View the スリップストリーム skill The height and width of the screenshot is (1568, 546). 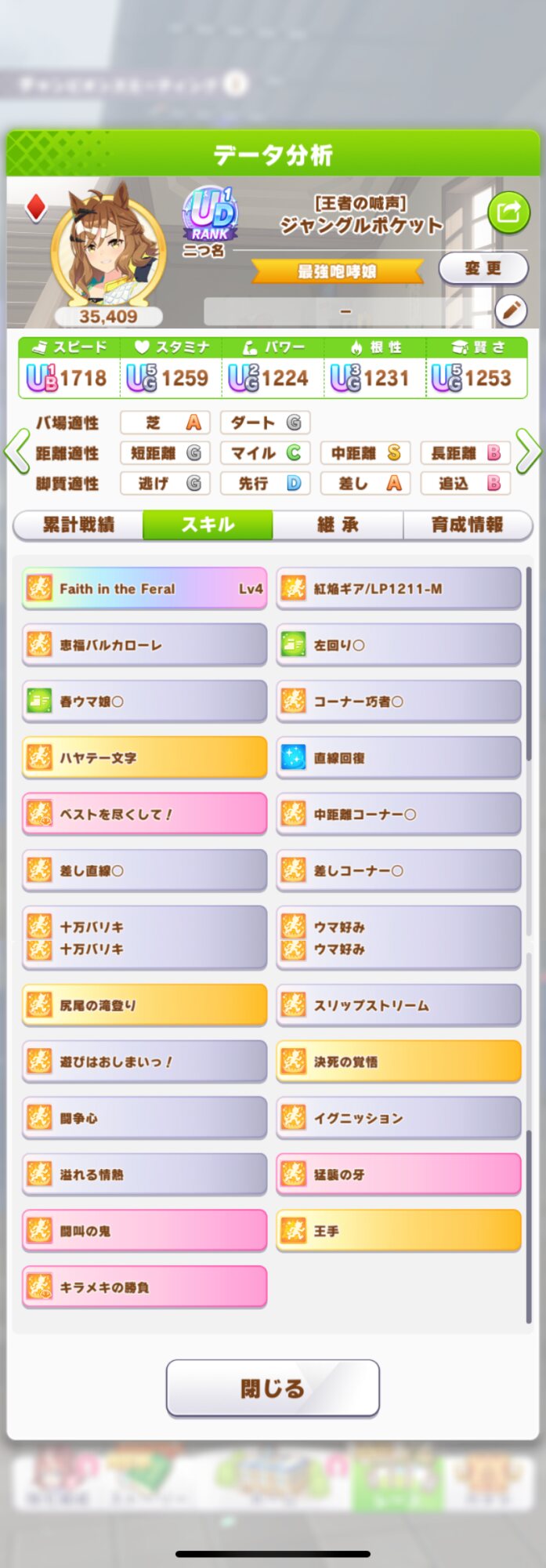(x=399, y=1005)
